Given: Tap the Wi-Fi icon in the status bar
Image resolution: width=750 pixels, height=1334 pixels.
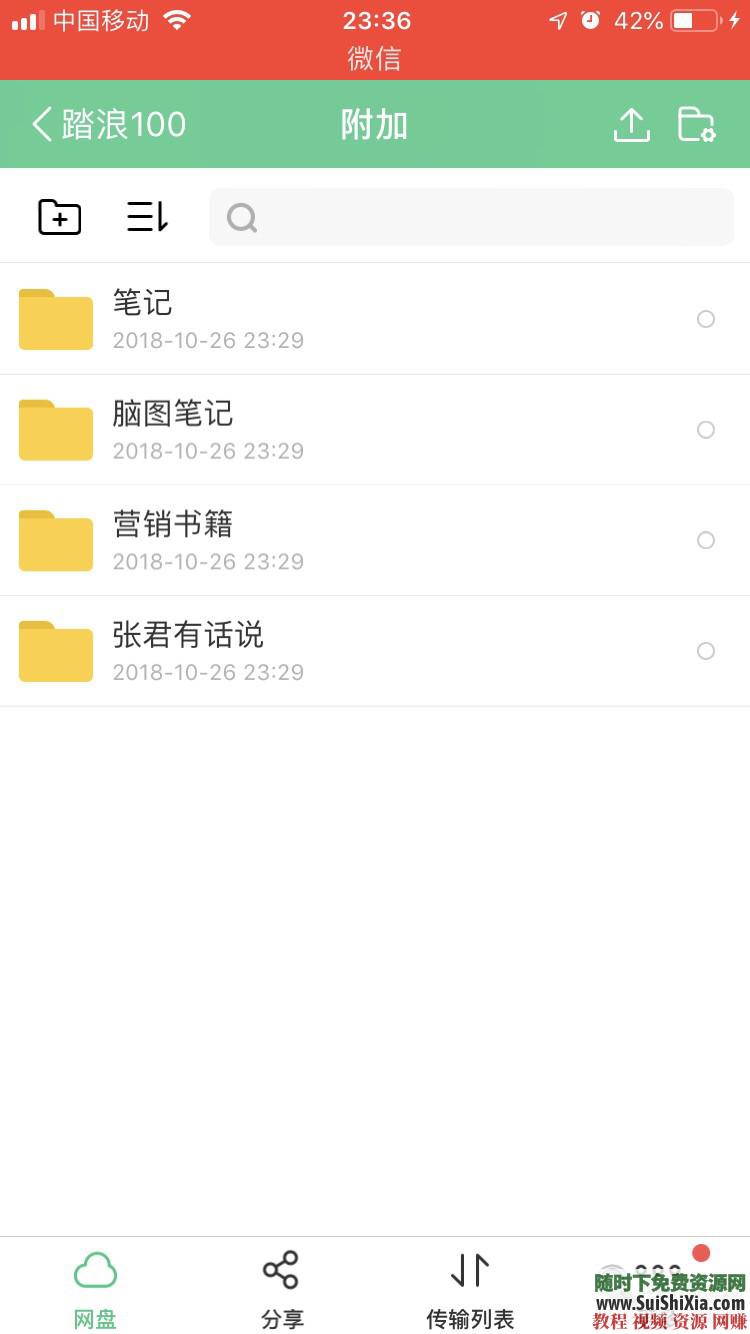Looking at the screenshot, I should (176, 20).
